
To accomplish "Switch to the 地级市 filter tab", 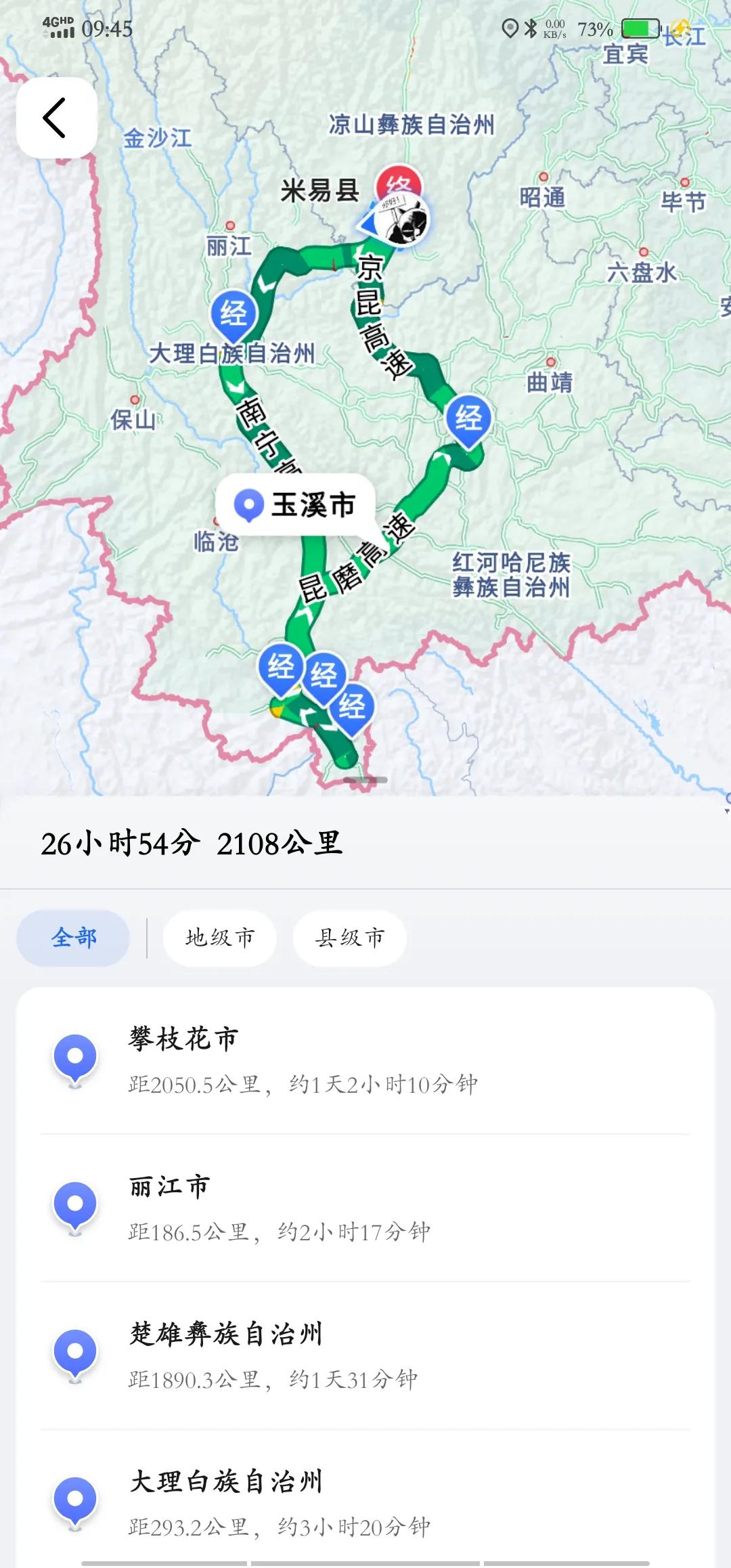I will (x=219, y=938).
